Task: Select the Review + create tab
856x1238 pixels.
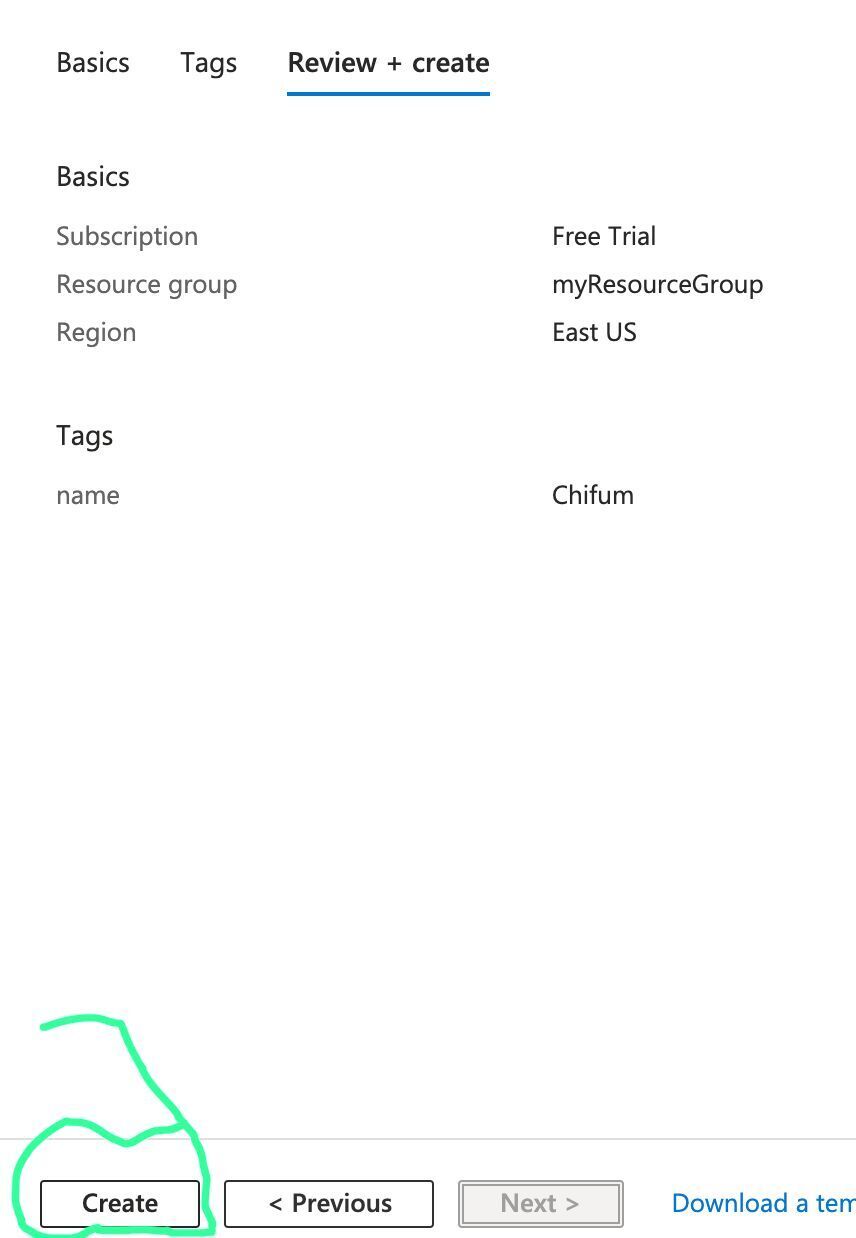Action: tap(388, 63)
